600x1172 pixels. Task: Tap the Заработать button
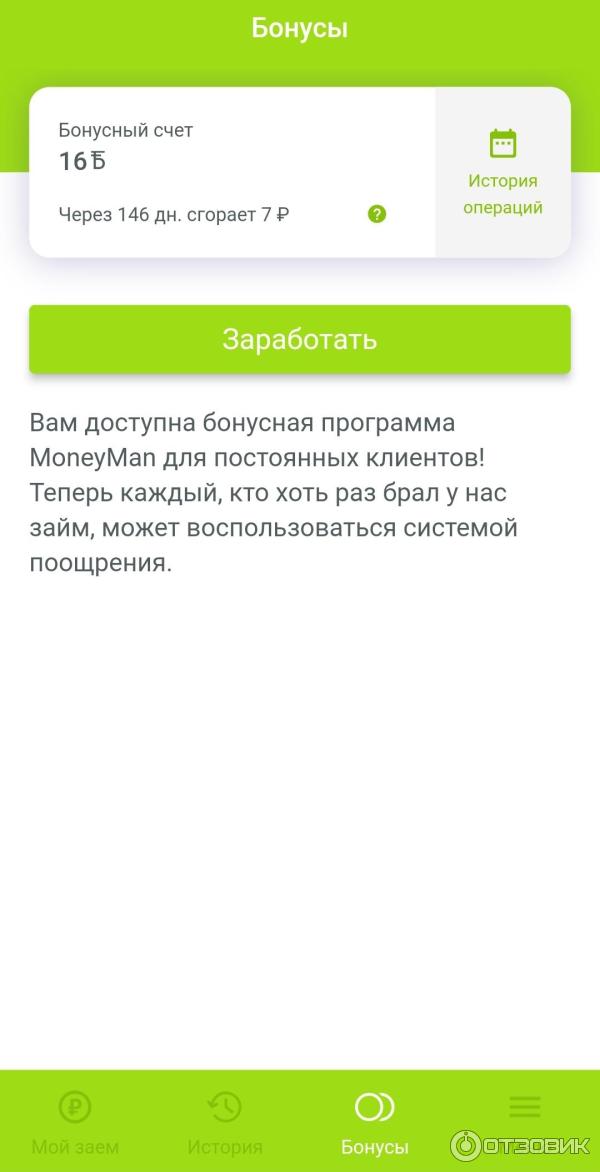[300, 339]
